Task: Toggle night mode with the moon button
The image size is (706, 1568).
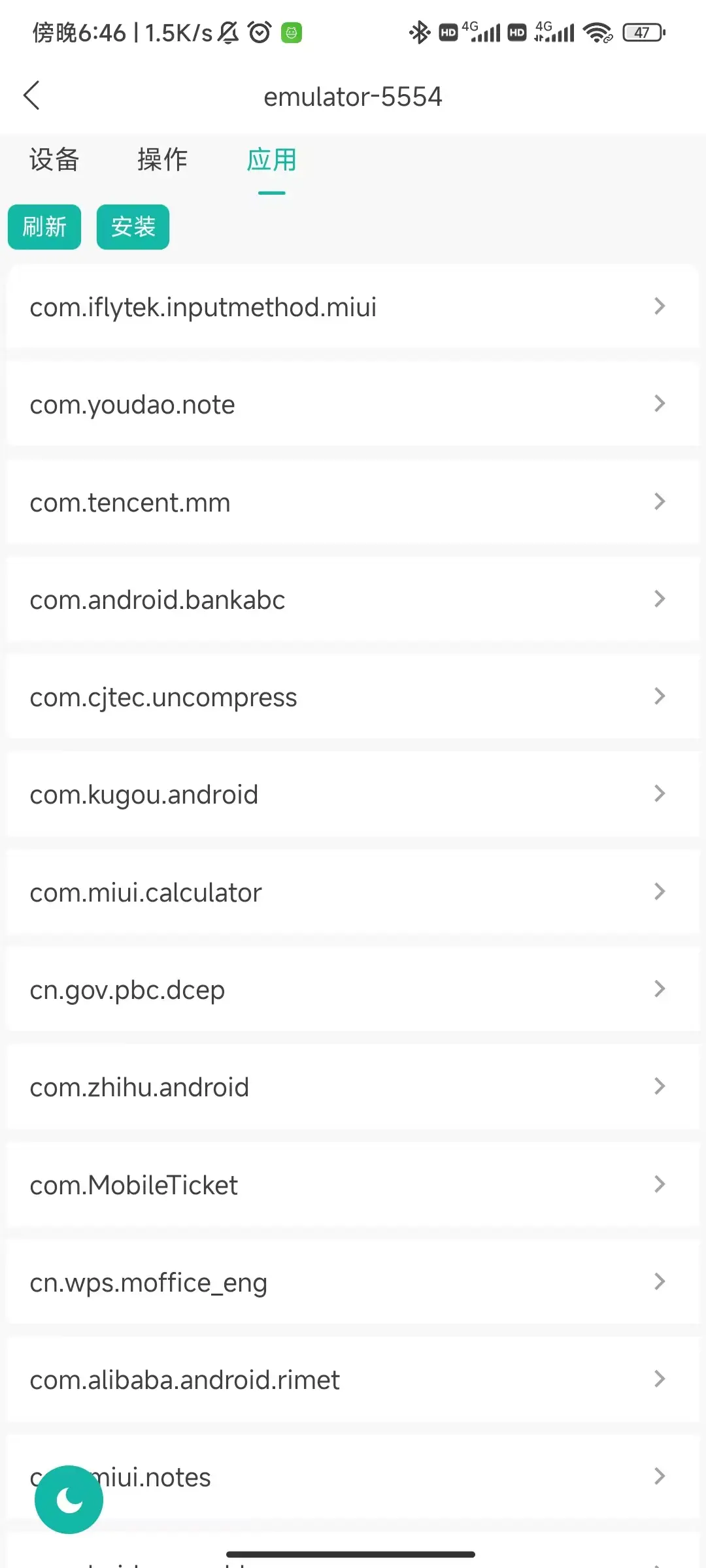Action: 69,1499
